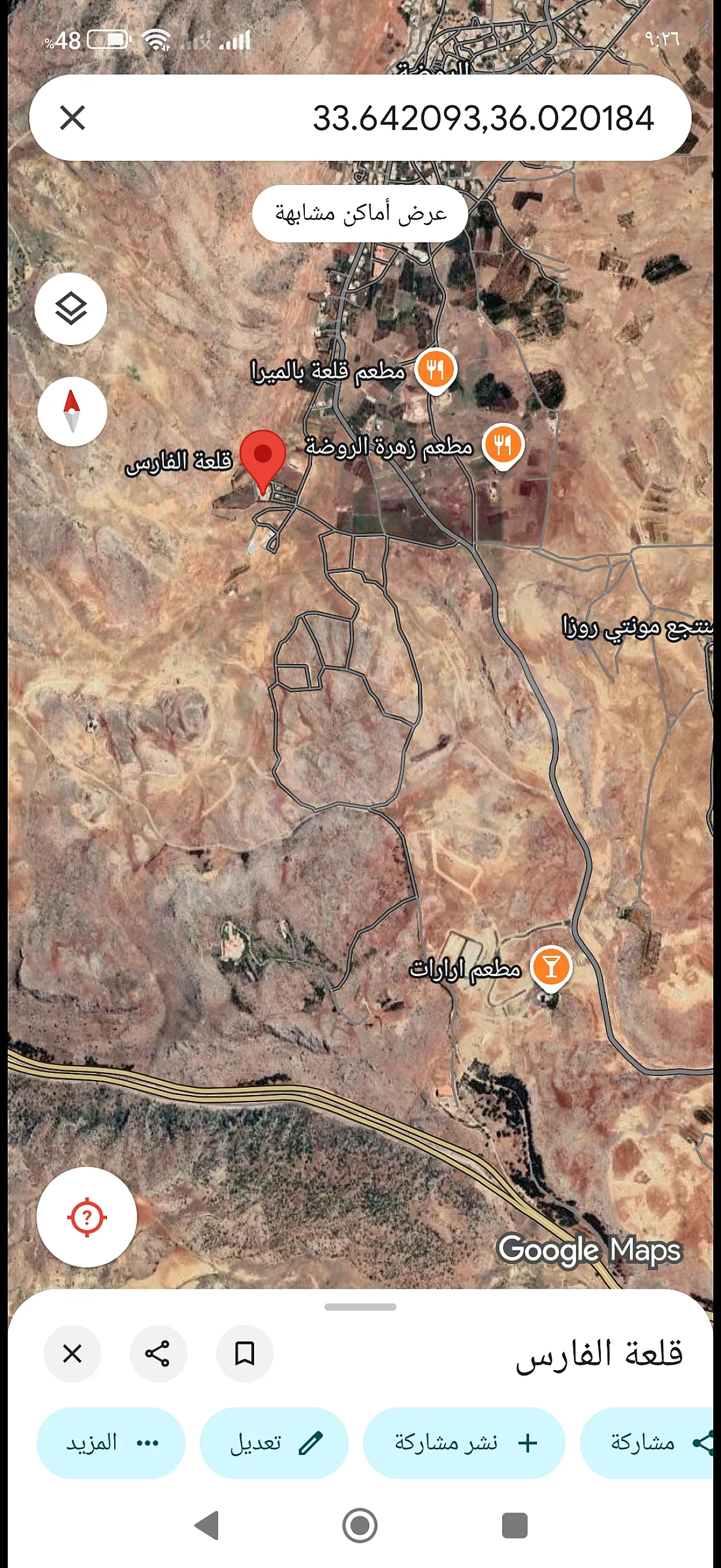Go back using the system back button
This screenshot has height=1568, width=721.
[x=207, y=1525]
